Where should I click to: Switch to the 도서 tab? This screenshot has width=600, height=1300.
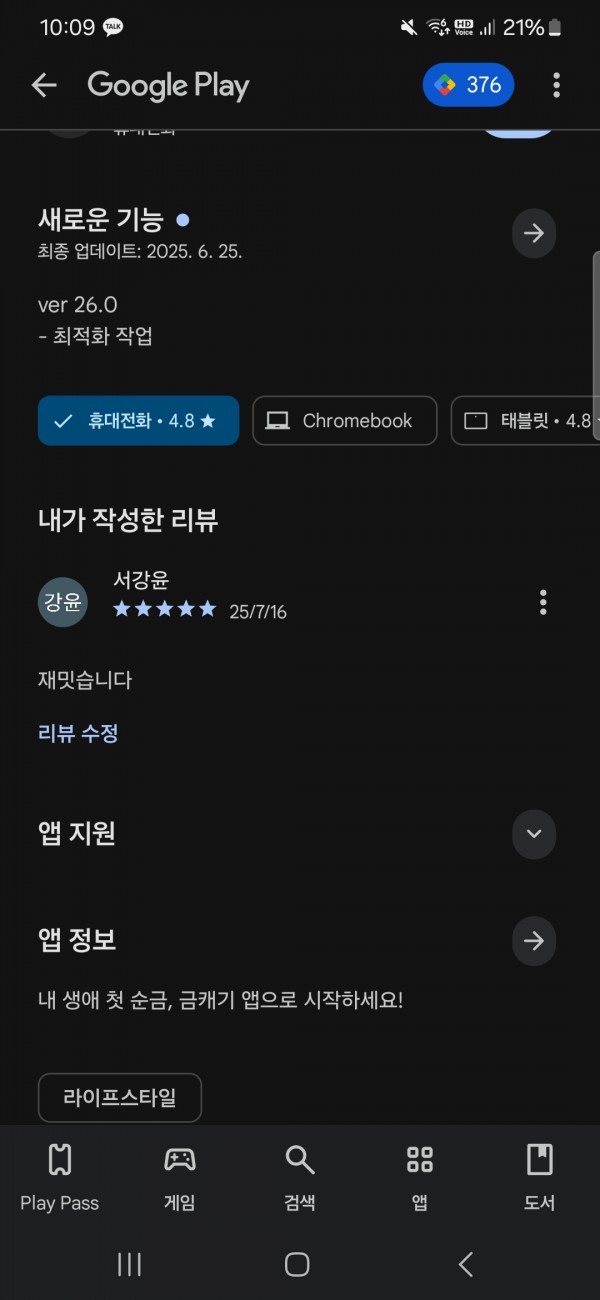540,1178
